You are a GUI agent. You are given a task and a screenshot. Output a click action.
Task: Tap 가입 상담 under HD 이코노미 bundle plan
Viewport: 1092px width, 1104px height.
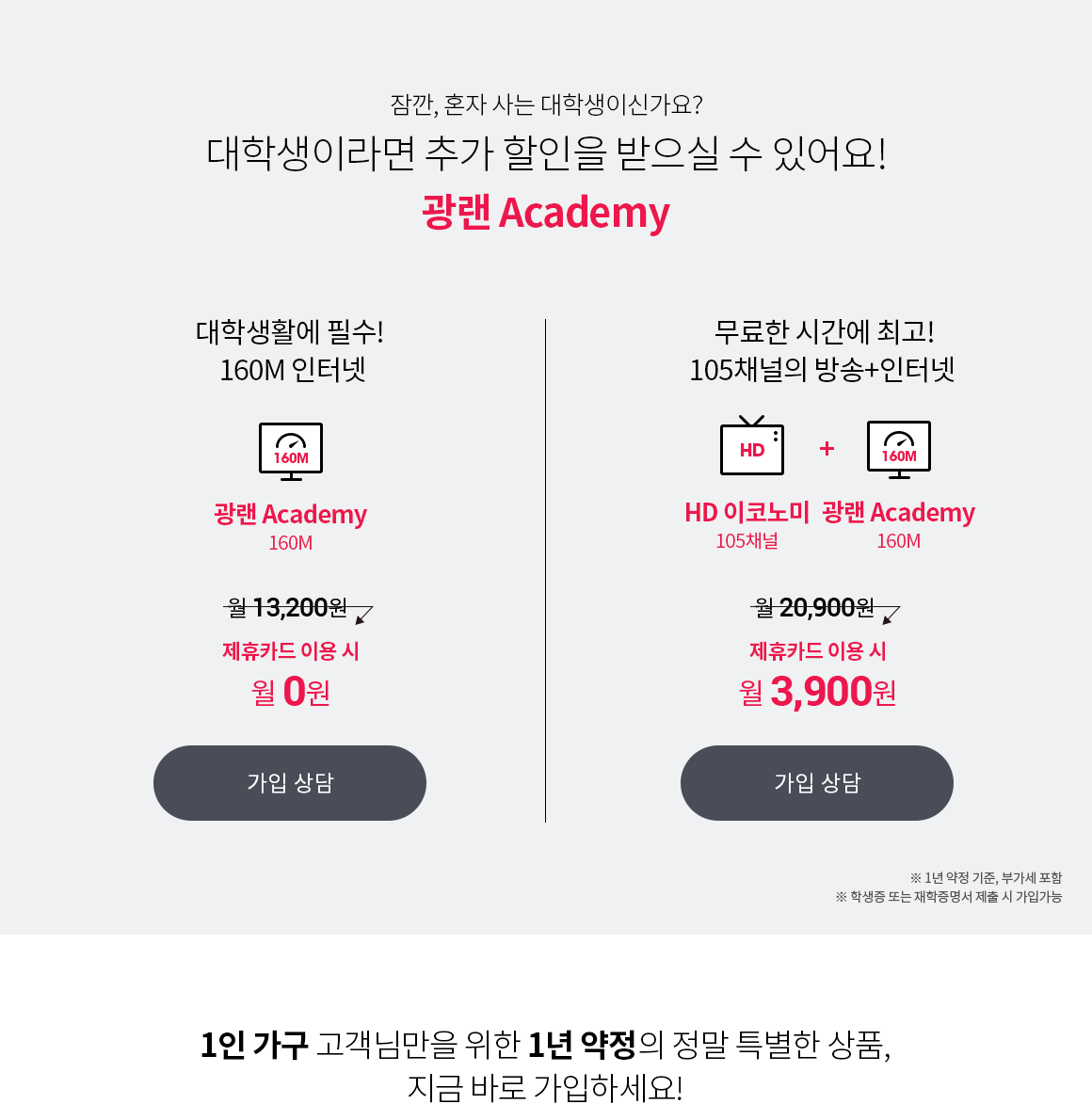[x=817, y=783]
